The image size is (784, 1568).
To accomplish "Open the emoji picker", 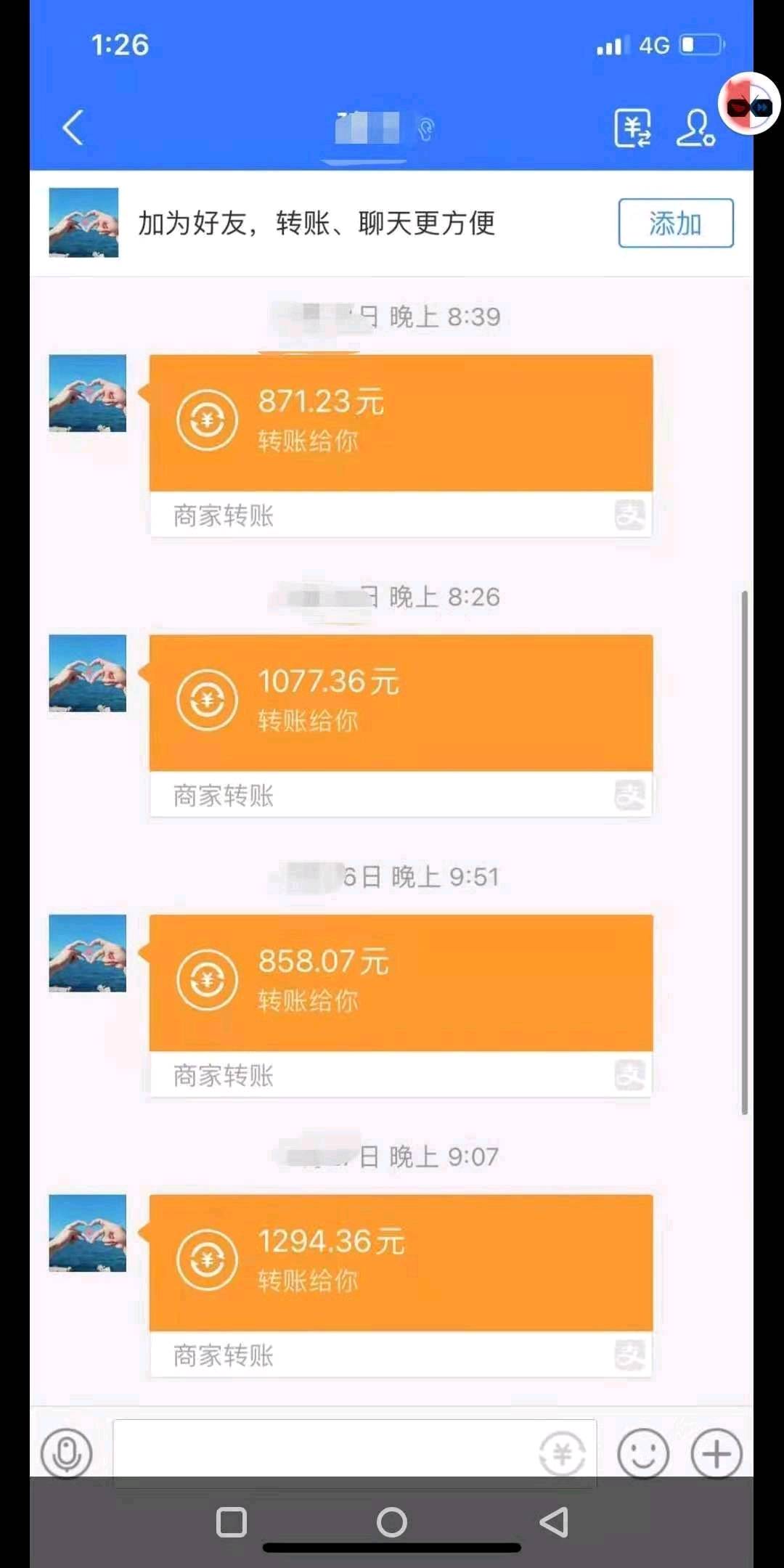I will tap(642, 1453).
